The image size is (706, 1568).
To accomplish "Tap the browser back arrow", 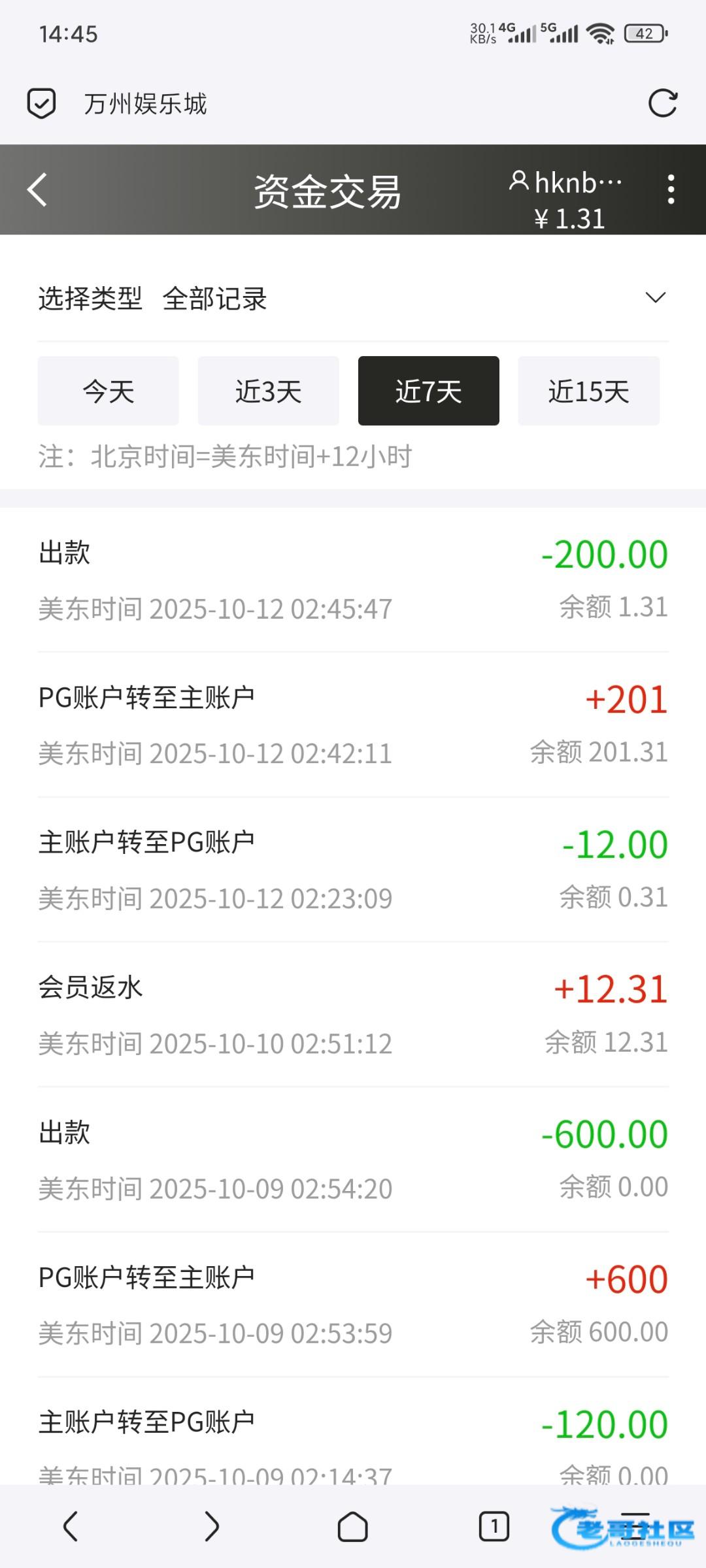I will [x=71, y=1527].
